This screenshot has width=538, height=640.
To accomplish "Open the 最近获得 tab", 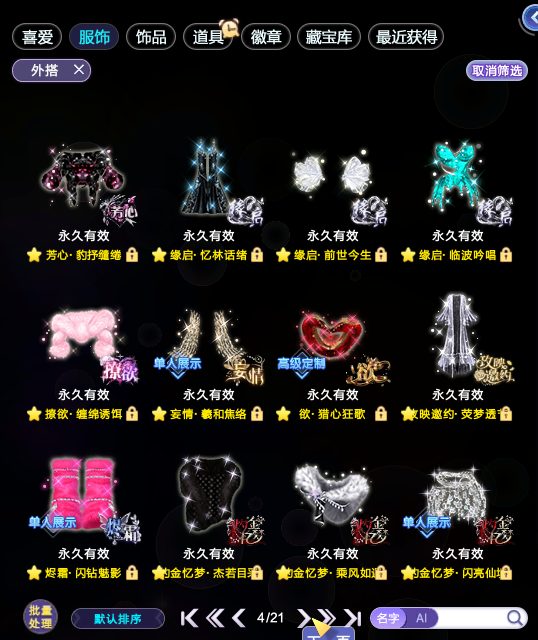I will coord(406,37).
